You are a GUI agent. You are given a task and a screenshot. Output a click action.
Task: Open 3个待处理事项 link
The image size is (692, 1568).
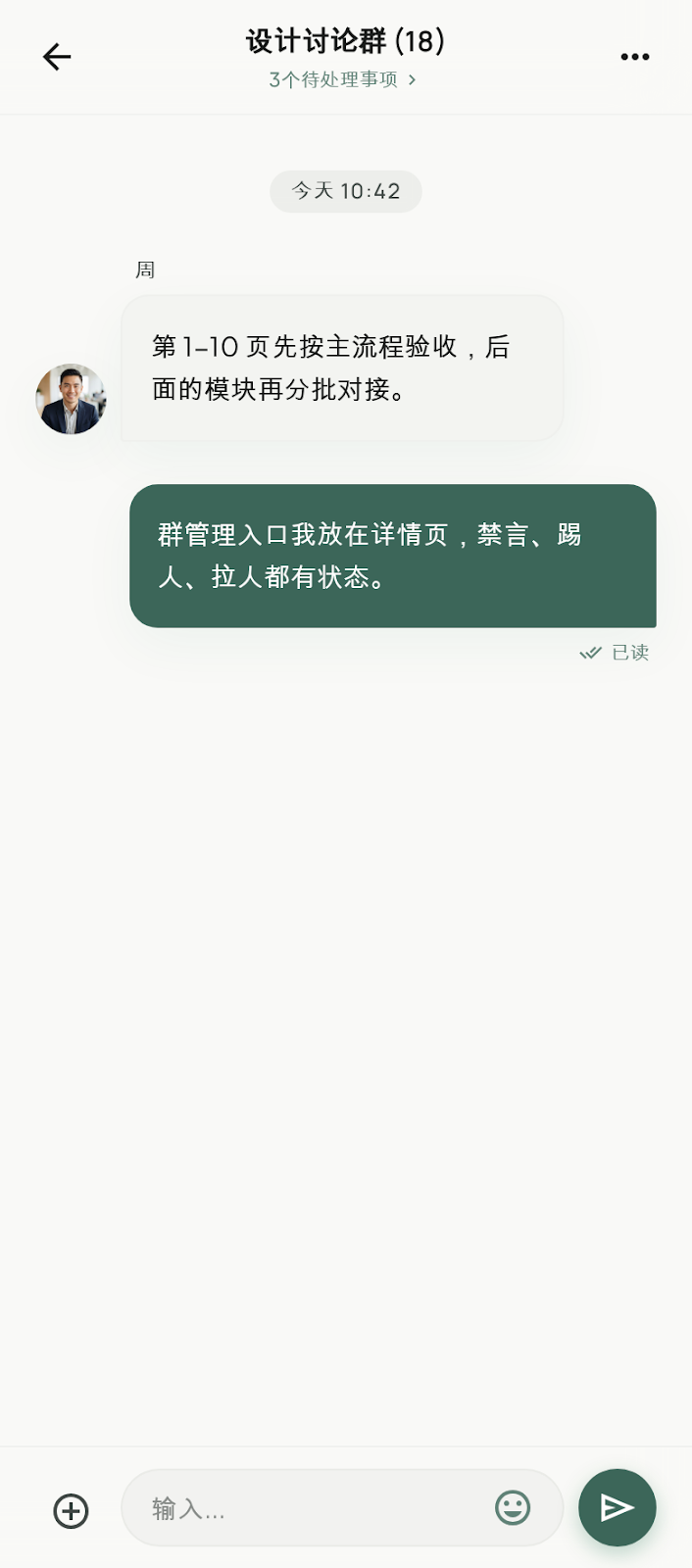click(343, 79)
